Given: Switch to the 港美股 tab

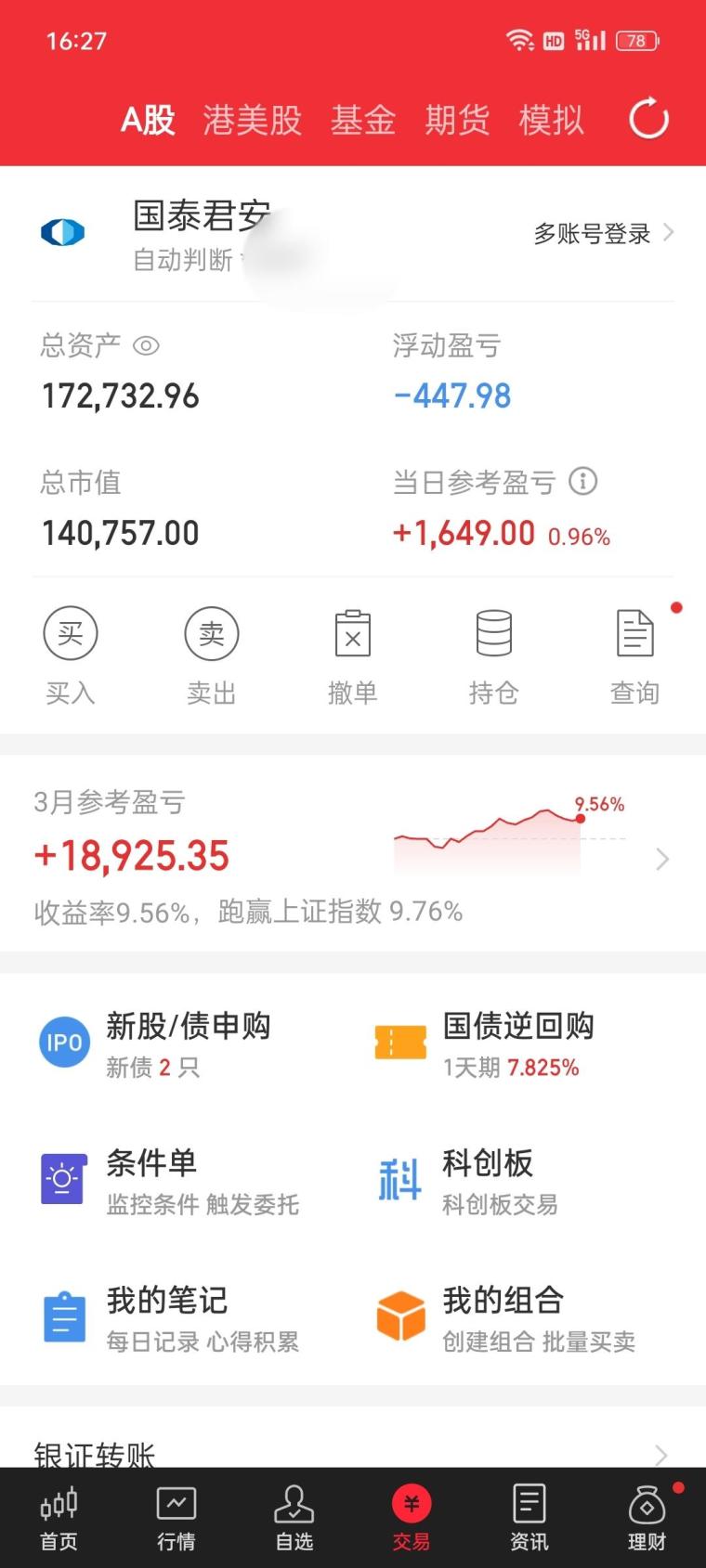Looking at the screenshot, I should pyautogui.click(x=253, y=120).
